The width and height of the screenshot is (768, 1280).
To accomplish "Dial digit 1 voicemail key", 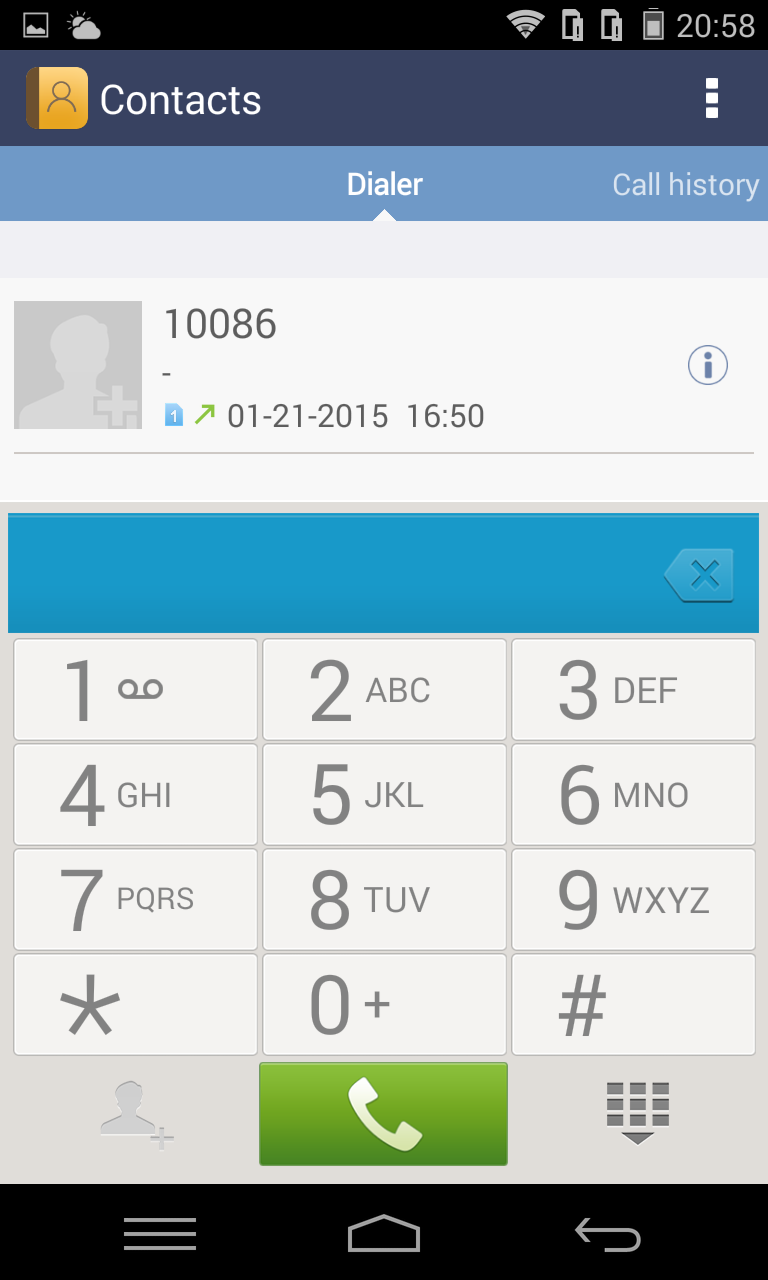I will coord(135,690).
